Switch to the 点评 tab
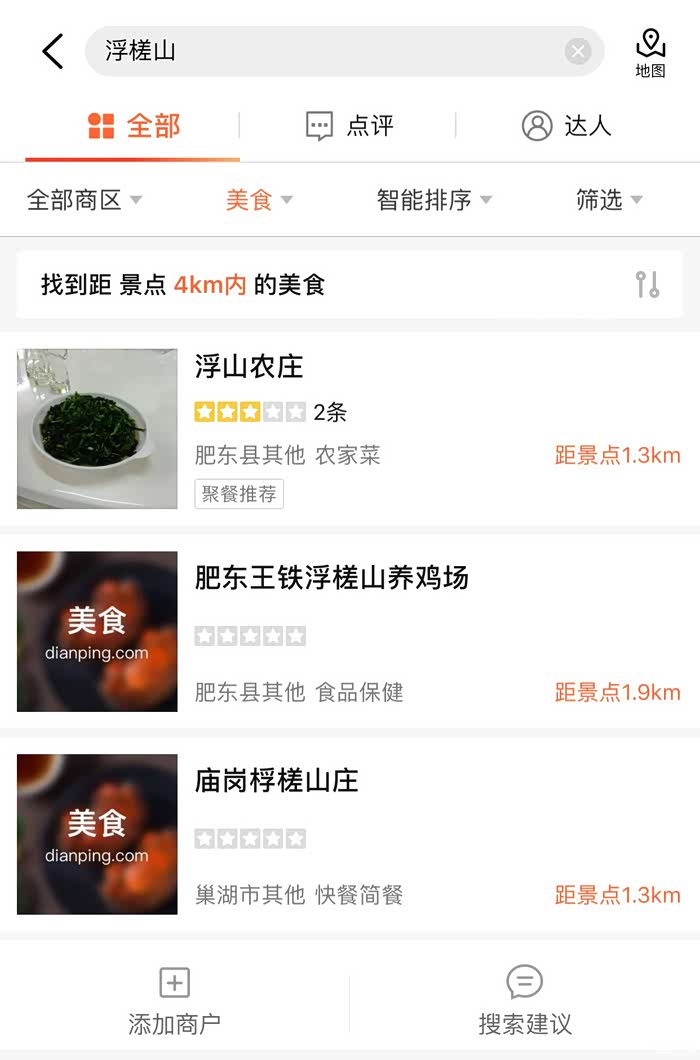700x1060 pixels. [349, 126]
